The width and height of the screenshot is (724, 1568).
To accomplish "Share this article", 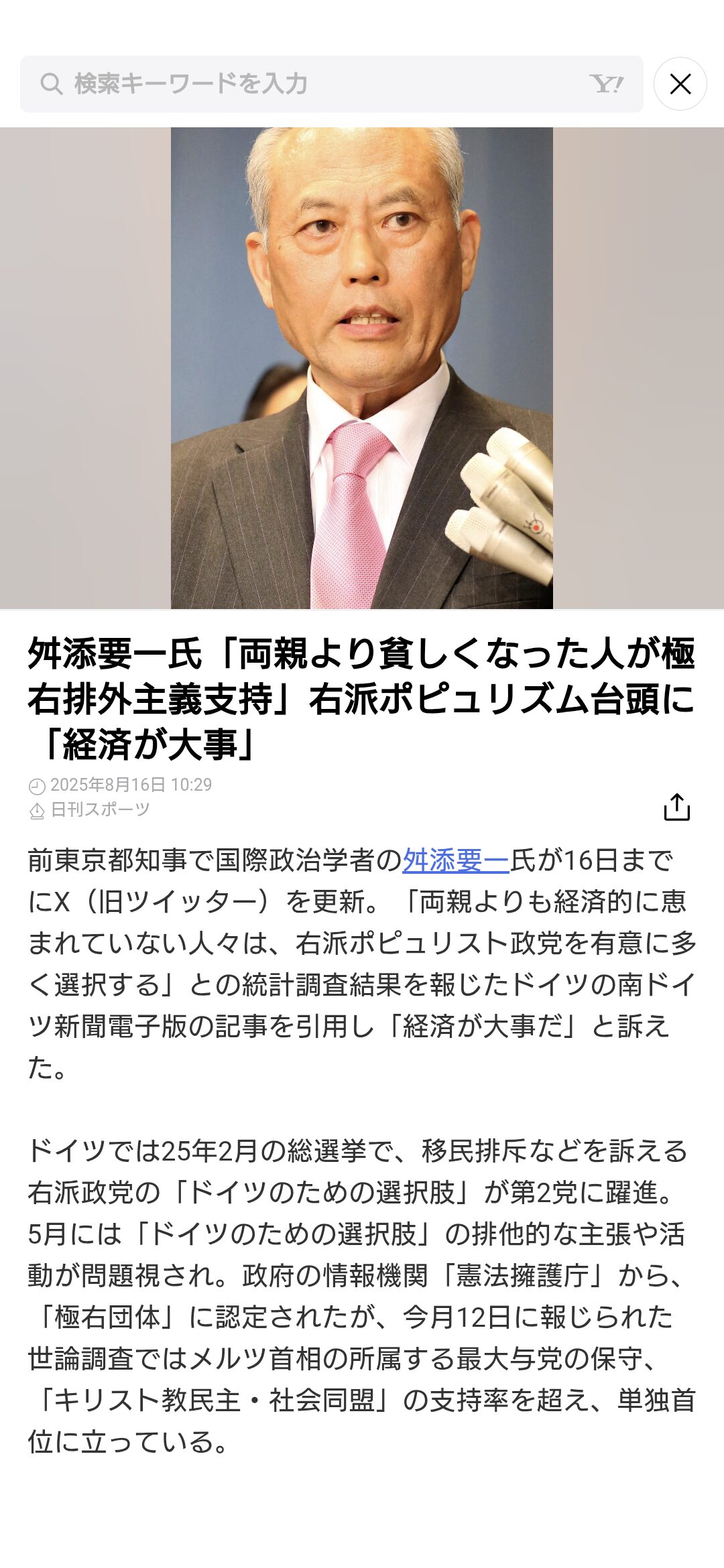I will pyautogui.click(x=676, y=807).
